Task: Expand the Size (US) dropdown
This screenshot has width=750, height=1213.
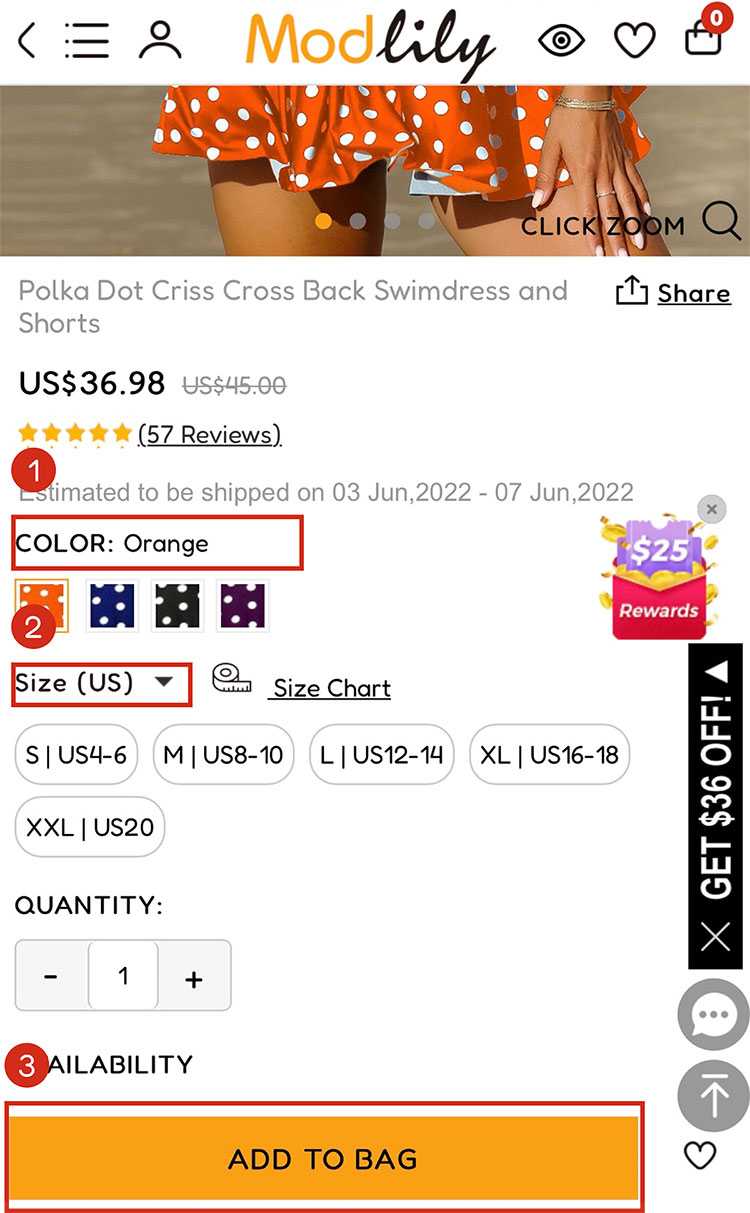Action: tap(100, 684)
